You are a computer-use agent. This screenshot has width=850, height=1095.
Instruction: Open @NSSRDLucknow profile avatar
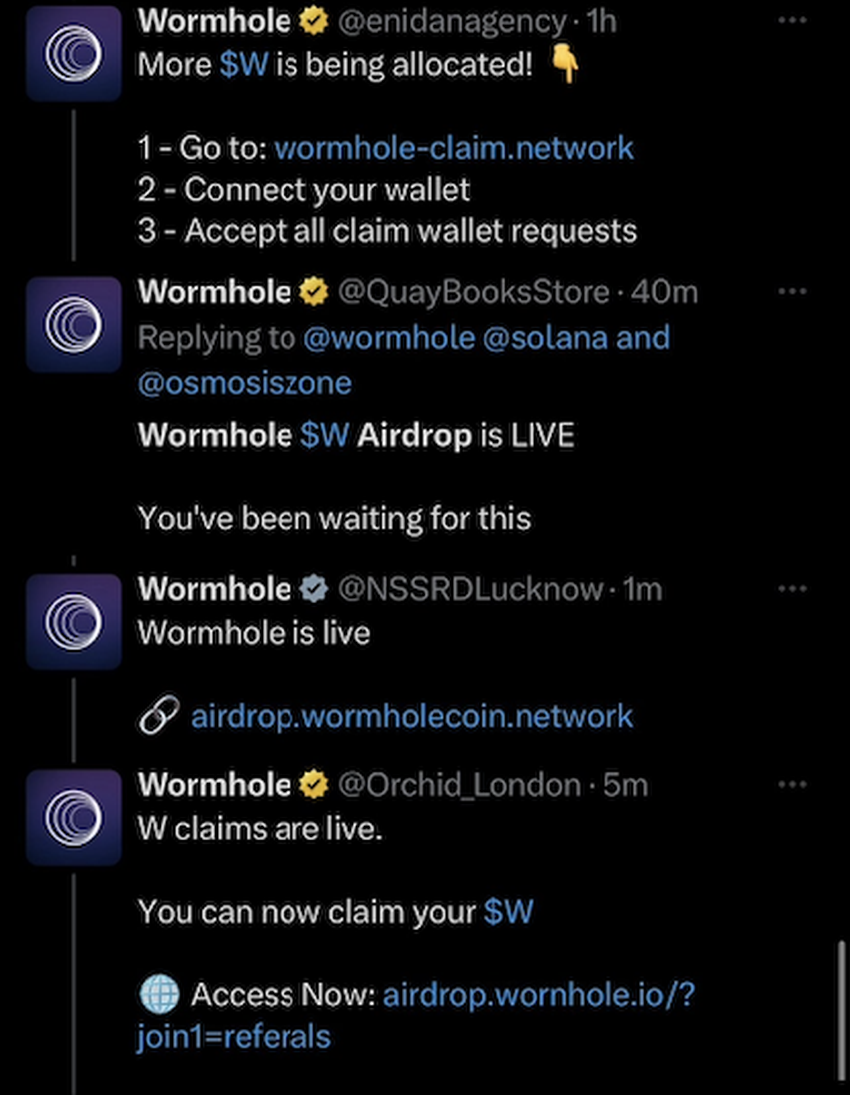73,621
